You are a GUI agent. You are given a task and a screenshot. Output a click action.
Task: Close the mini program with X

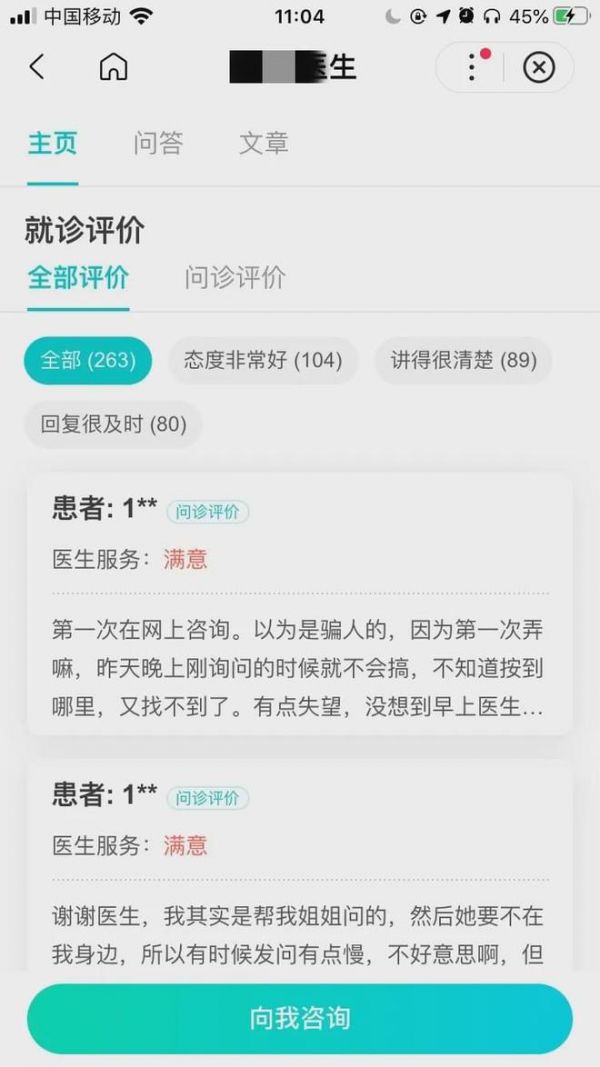point(539,67)
